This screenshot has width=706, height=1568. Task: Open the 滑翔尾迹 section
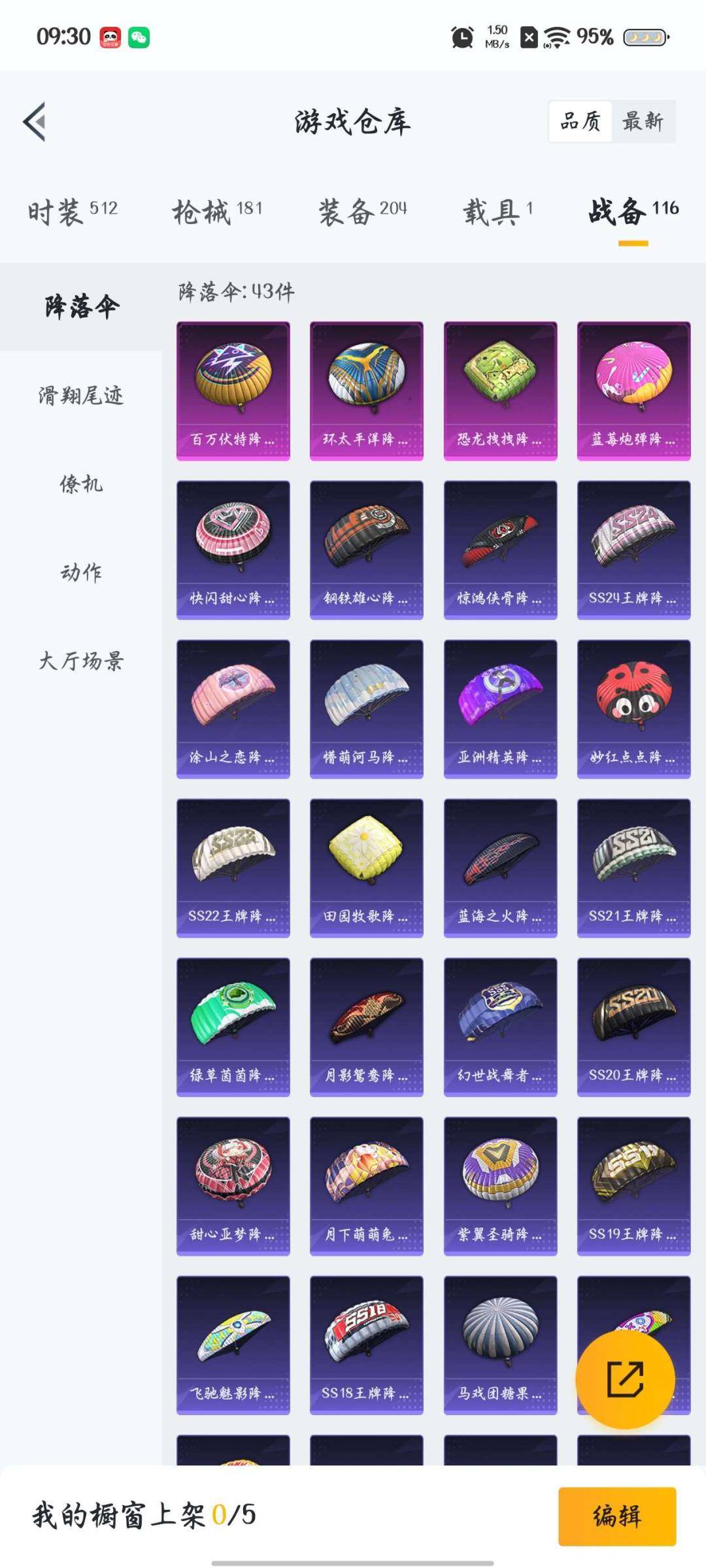click(x=81, y=395)
